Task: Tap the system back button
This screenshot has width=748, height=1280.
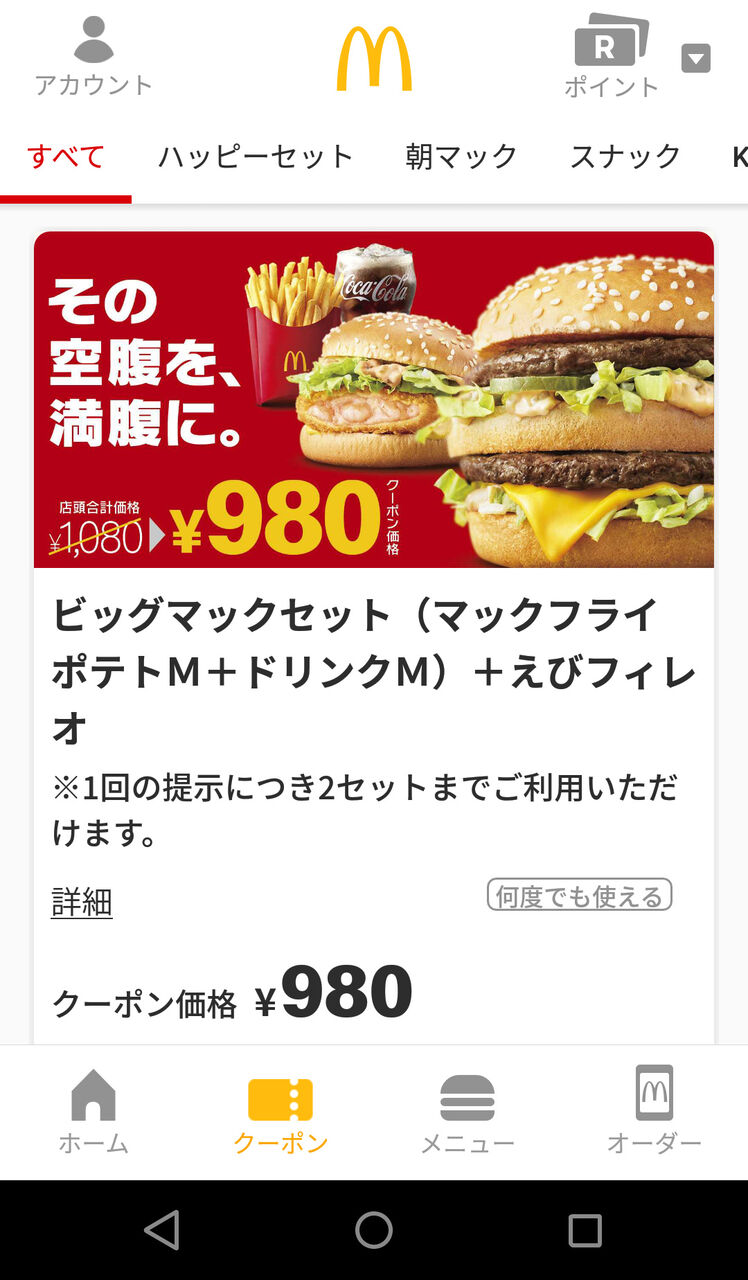Action: 162,1230
